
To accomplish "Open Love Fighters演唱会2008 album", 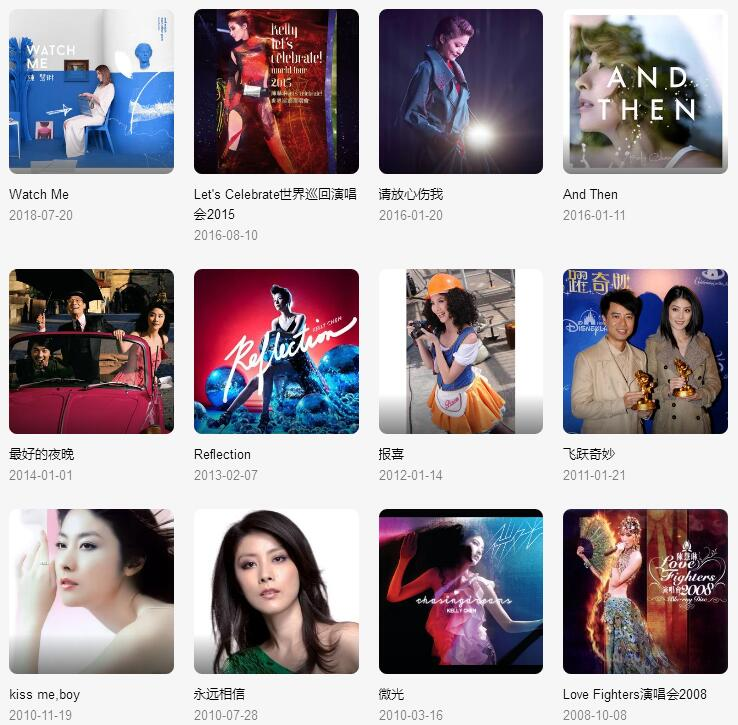I will (x=645, y=591).
